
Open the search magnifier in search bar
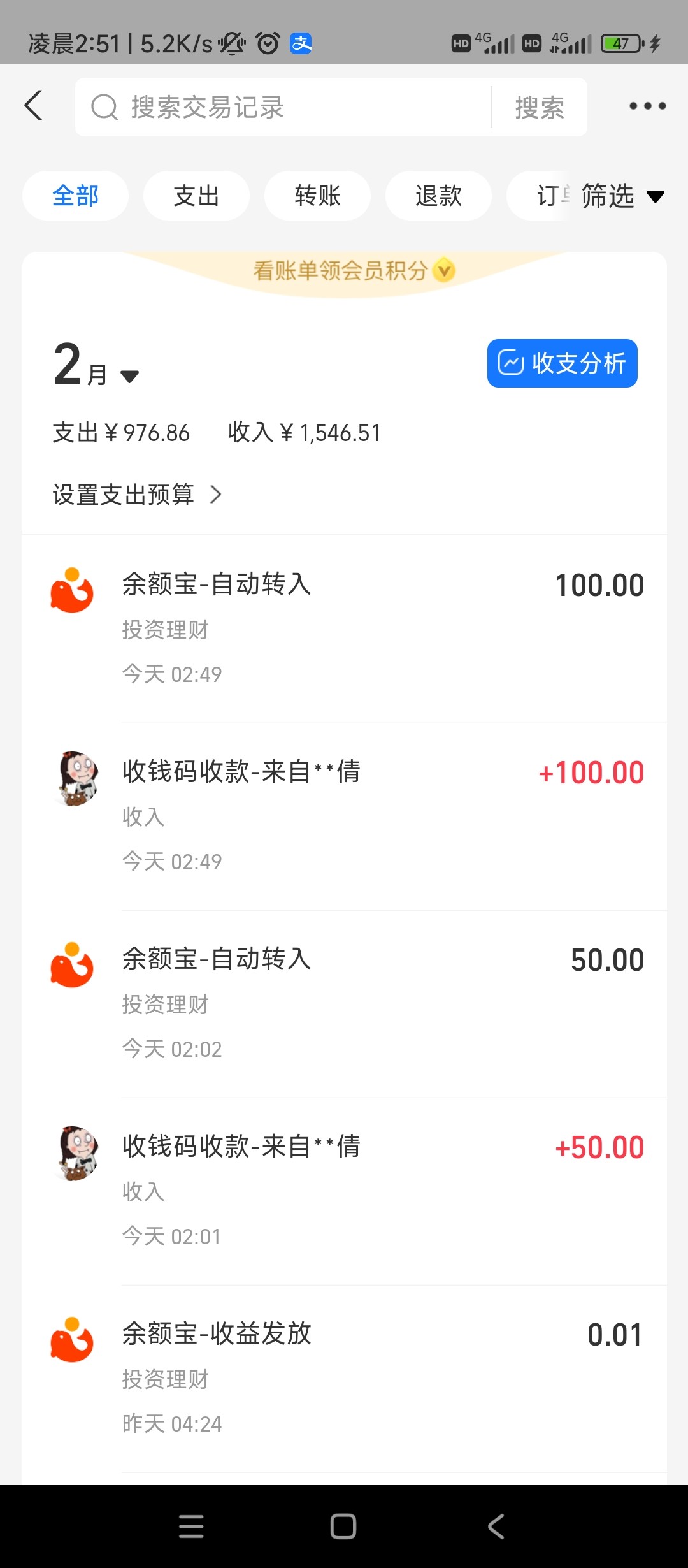pyautogui.click(x=104, y=106)
